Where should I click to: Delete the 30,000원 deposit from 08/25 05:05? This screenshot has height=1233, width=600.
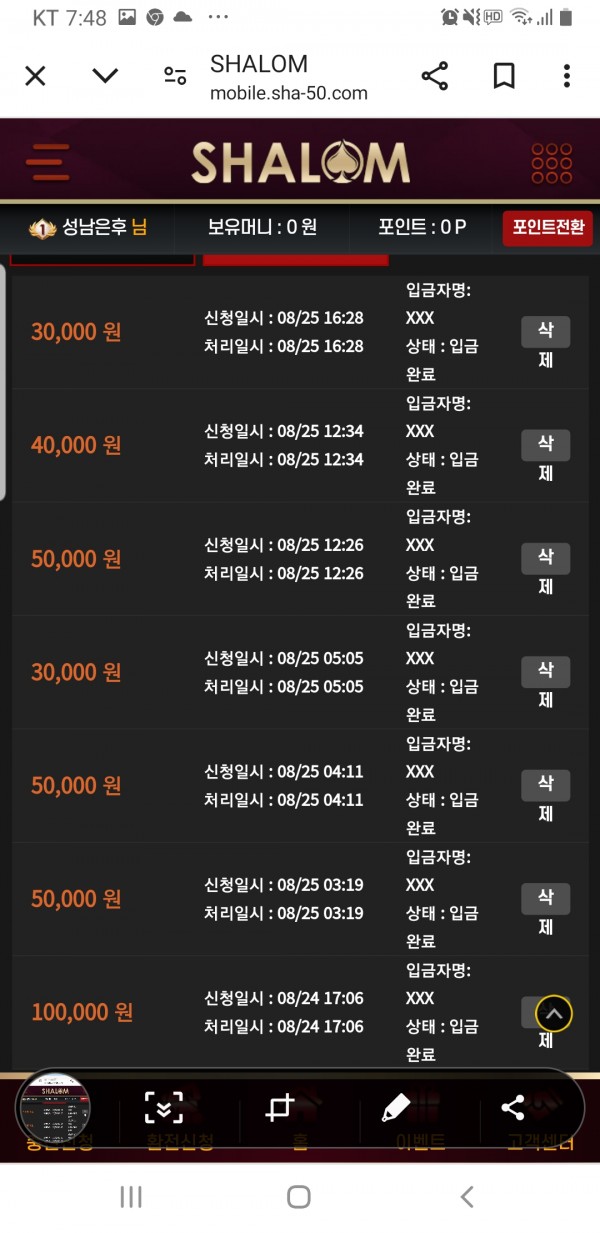[546, 684]
